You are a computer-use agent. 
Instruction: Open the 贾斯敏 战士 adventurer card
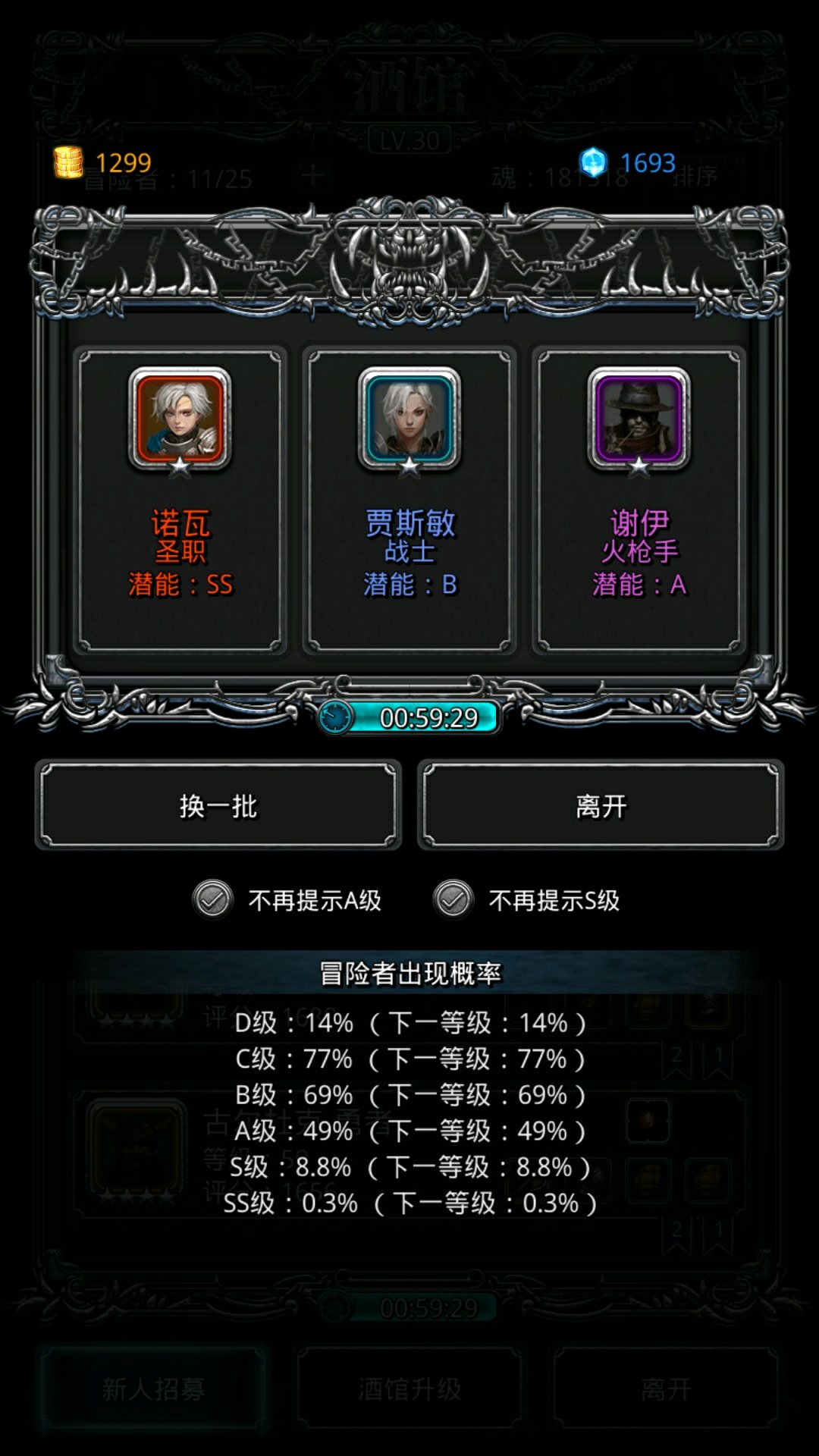(409, 500)
